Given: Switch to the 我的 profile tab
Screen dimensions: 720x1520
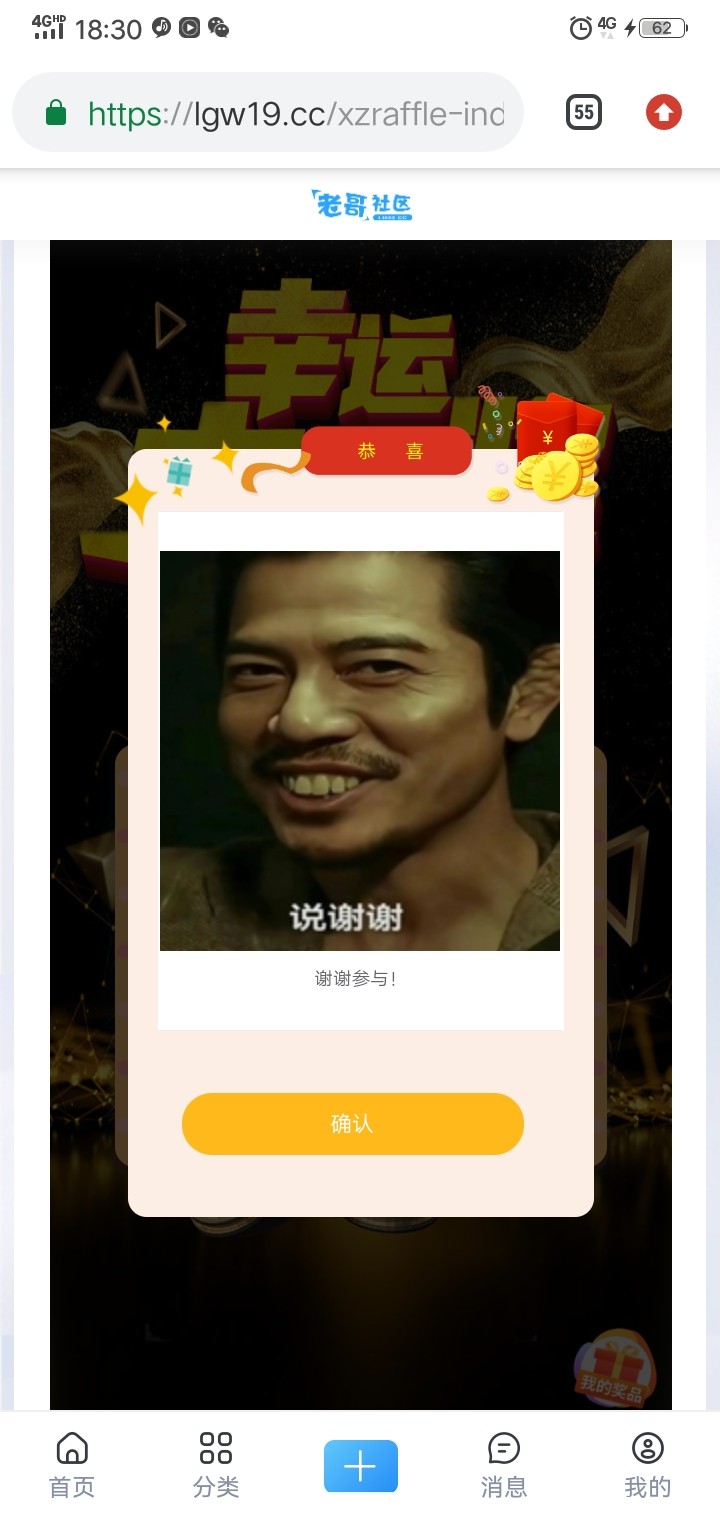Looking at the screenshot, I should pyautogui.click(x=648, y=1464).
